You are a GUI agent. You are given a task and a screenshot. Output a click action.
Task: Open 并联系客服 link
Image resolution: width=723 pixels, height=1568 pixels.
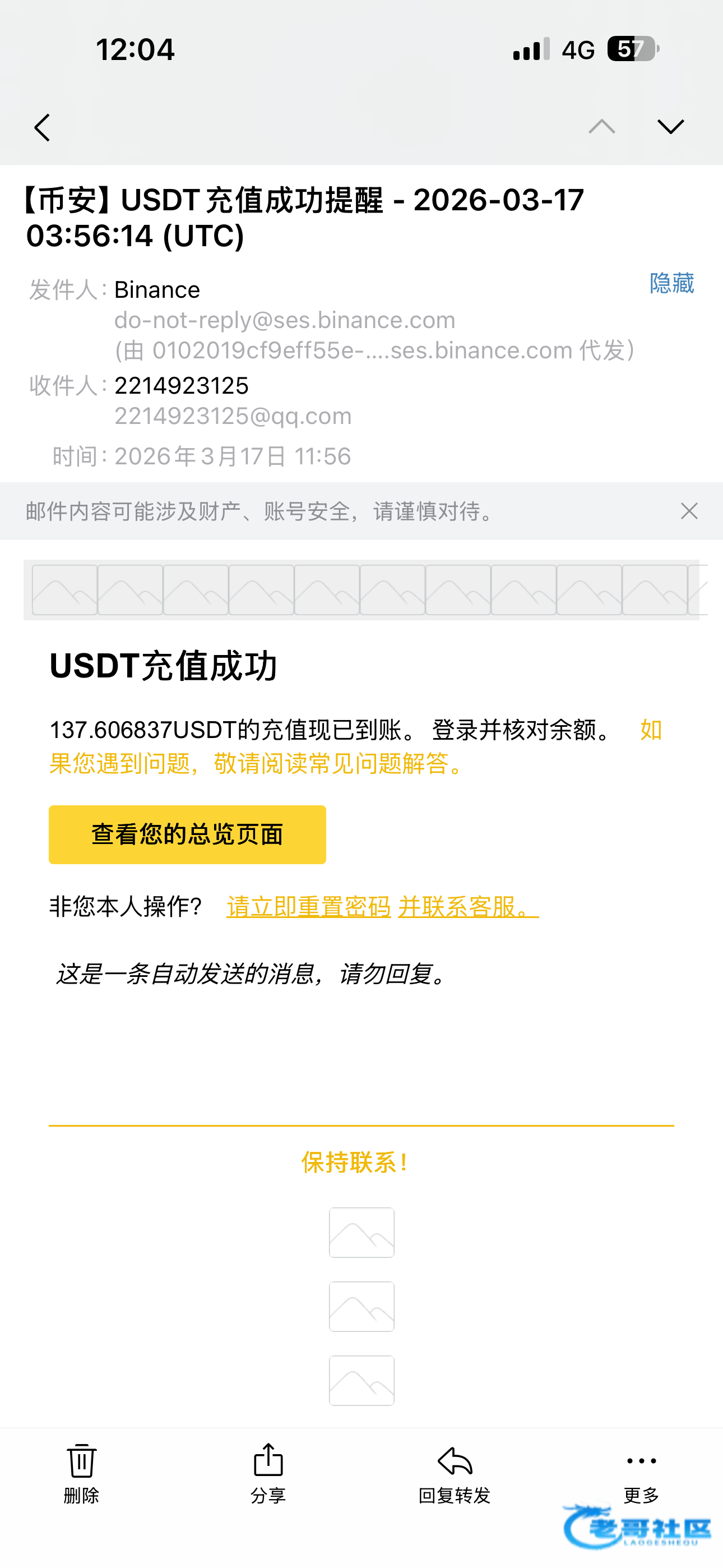(467, 907)
